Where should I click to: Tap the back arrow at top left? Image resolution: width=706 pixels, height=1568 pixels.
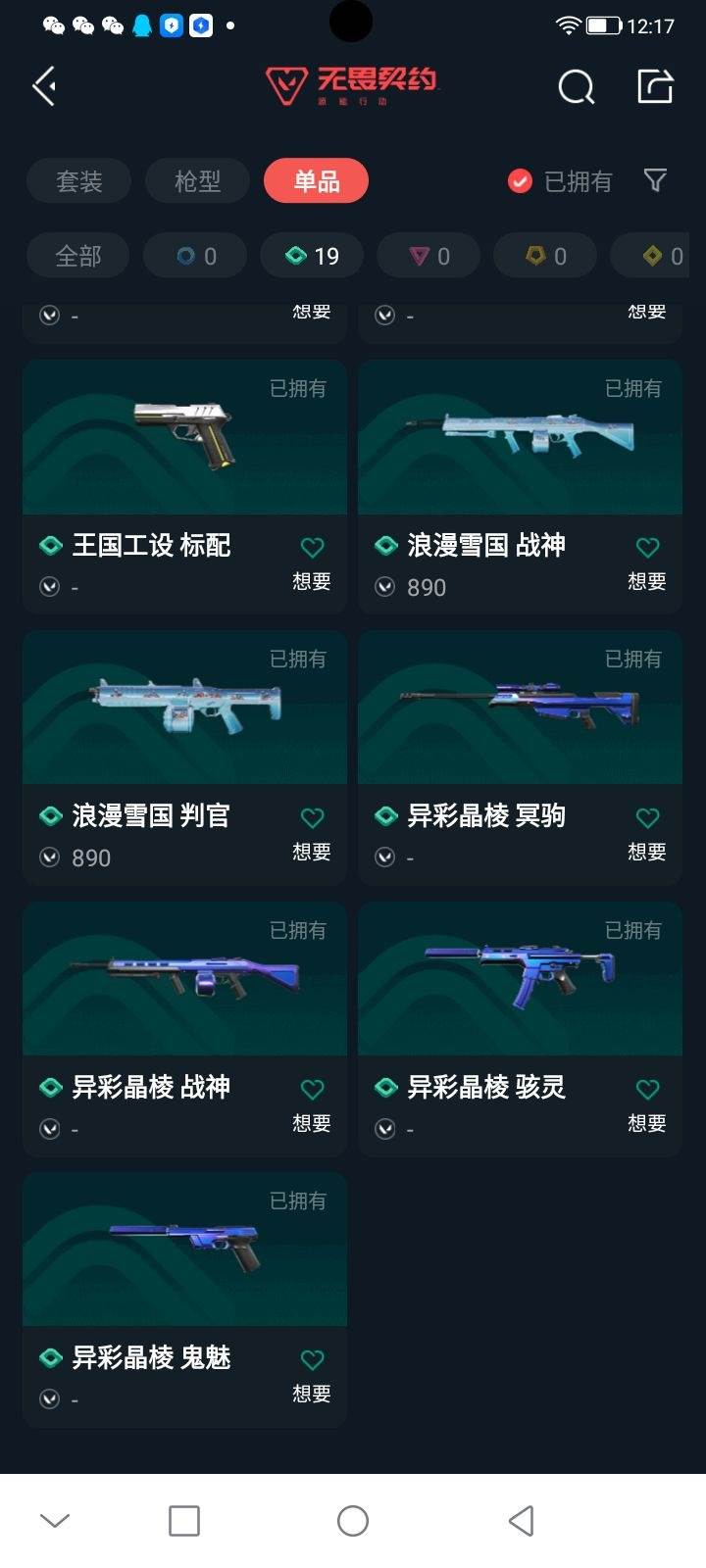coord(43,86)
